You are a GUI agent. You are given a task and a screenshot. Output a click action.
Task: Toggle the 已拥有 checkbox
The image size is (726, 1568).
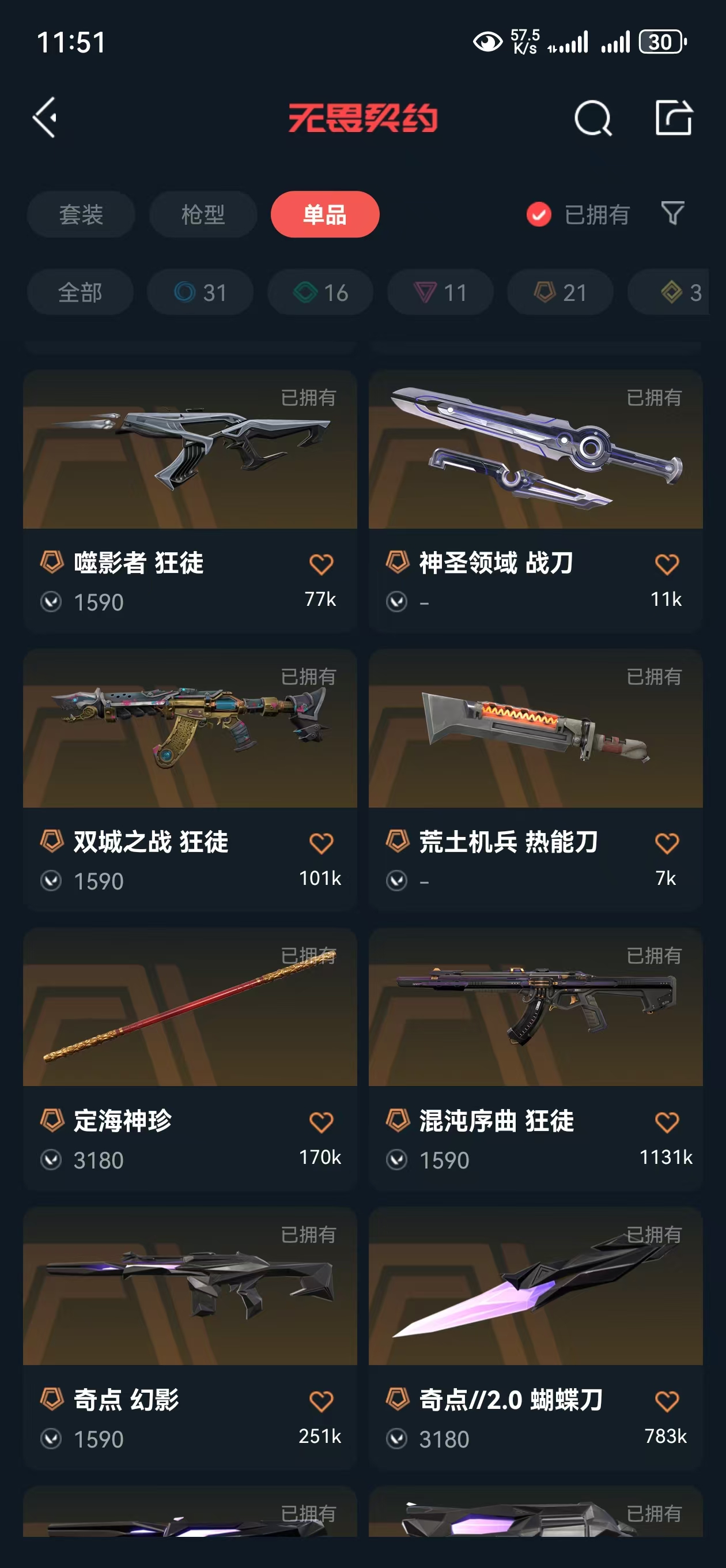[x=539, y=214]
